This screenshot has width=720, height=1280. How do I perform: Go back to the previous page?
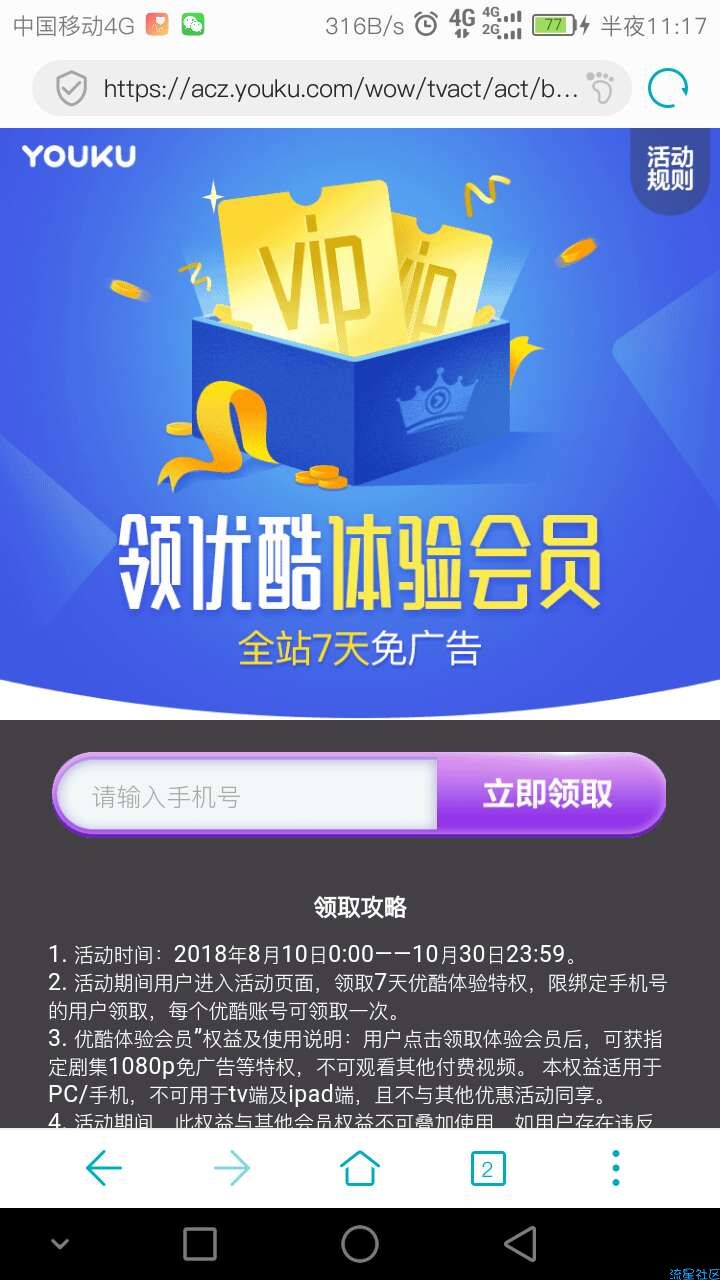[104, 1167]
